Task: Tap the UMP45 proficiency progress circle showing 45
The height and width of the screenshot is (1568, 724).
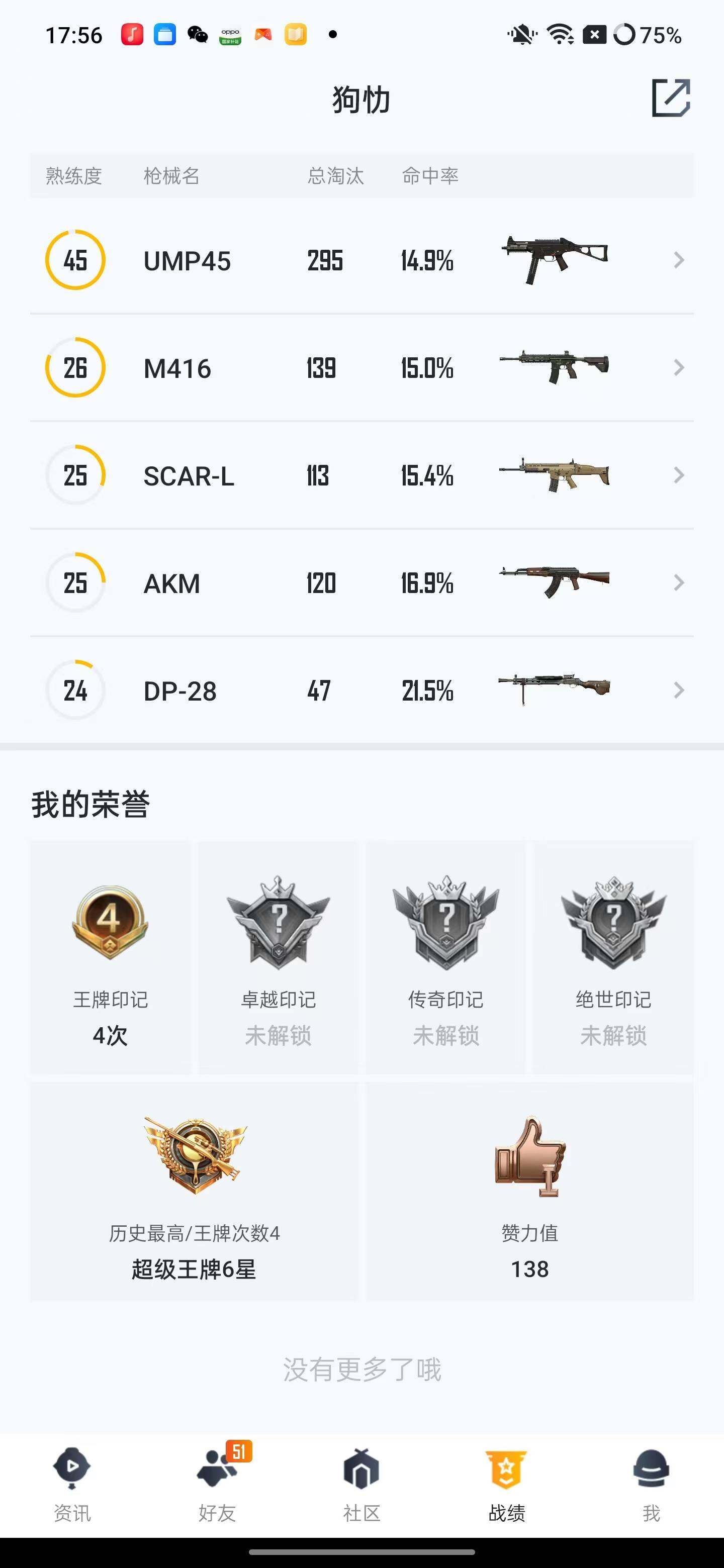Action: 75,260
